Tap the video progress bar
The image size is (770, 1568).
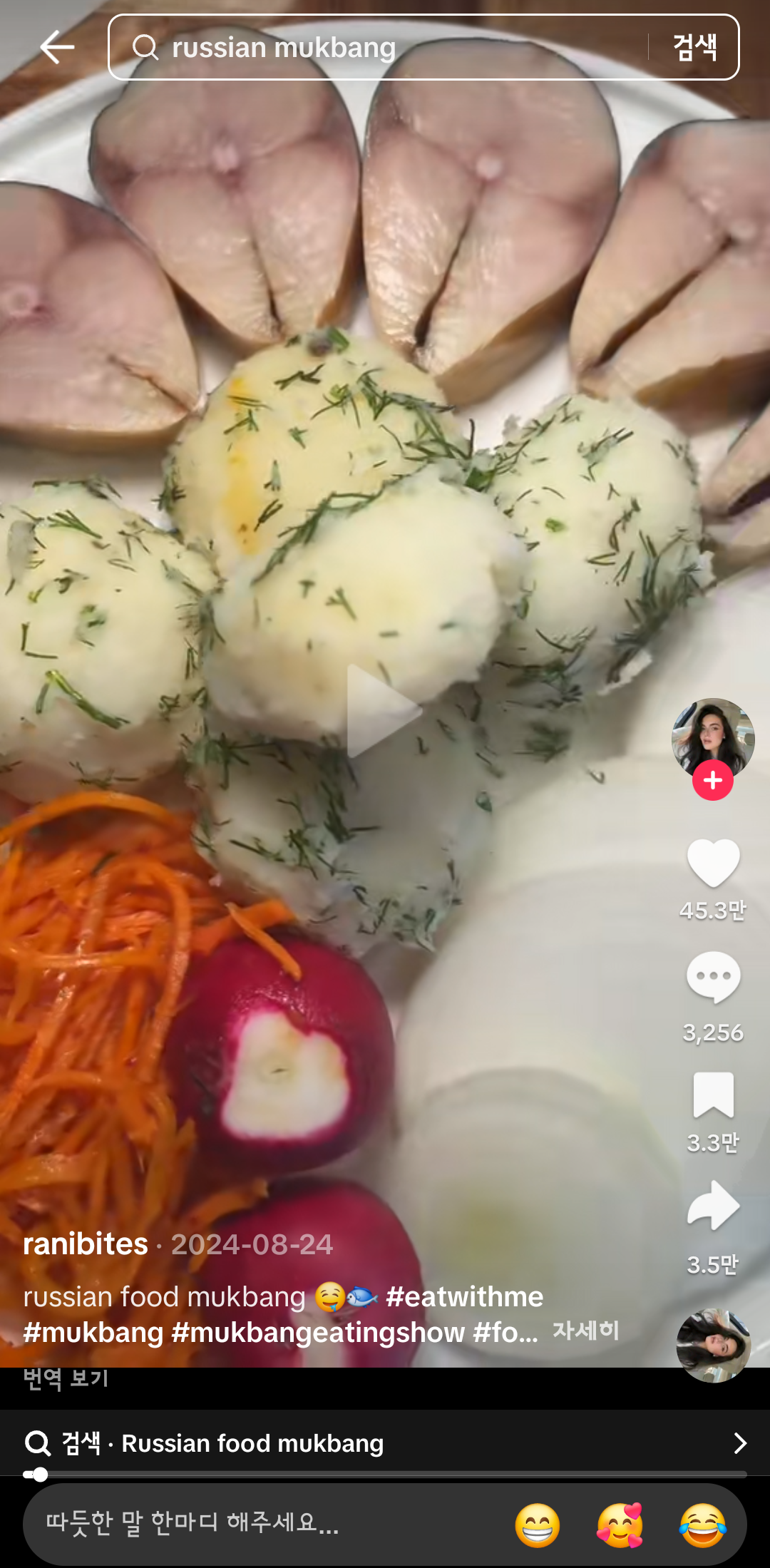tap(385, 1475)
